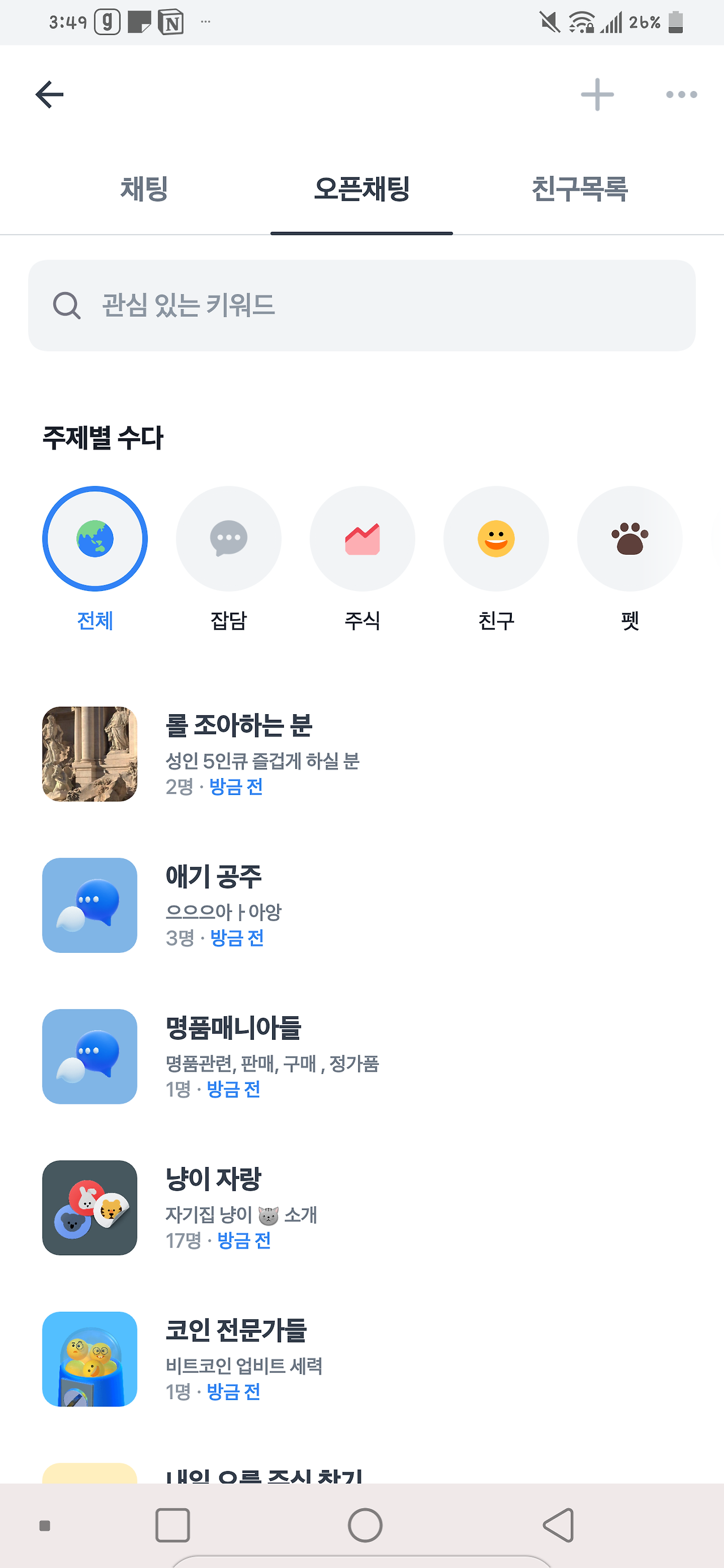Select the 오픈채팅 tab
This screenshot has height=1568, width=724.
click(361, 189)
